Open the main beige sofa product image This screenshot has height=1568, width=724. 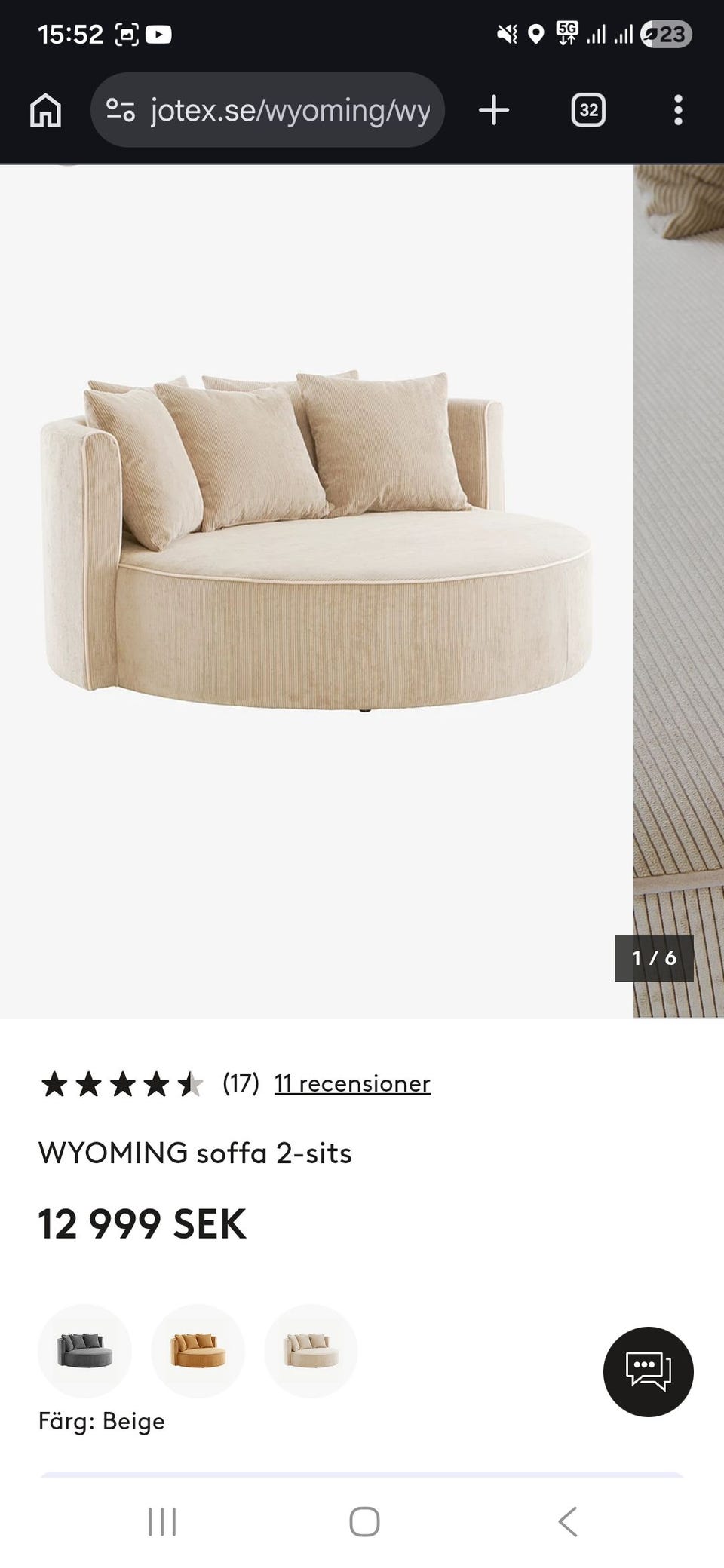(317, 543)
